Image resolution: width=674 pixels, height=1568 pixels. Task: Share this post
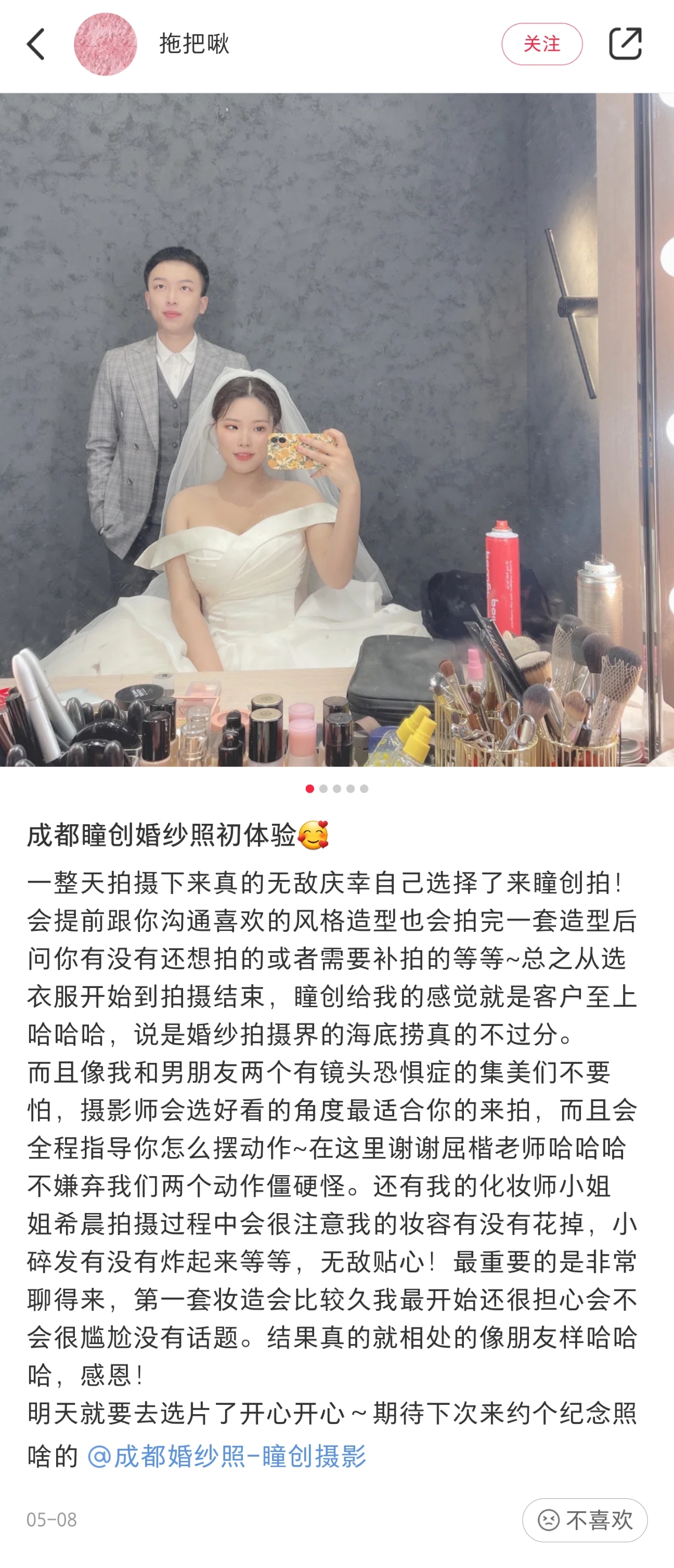[x=625, y=44]
